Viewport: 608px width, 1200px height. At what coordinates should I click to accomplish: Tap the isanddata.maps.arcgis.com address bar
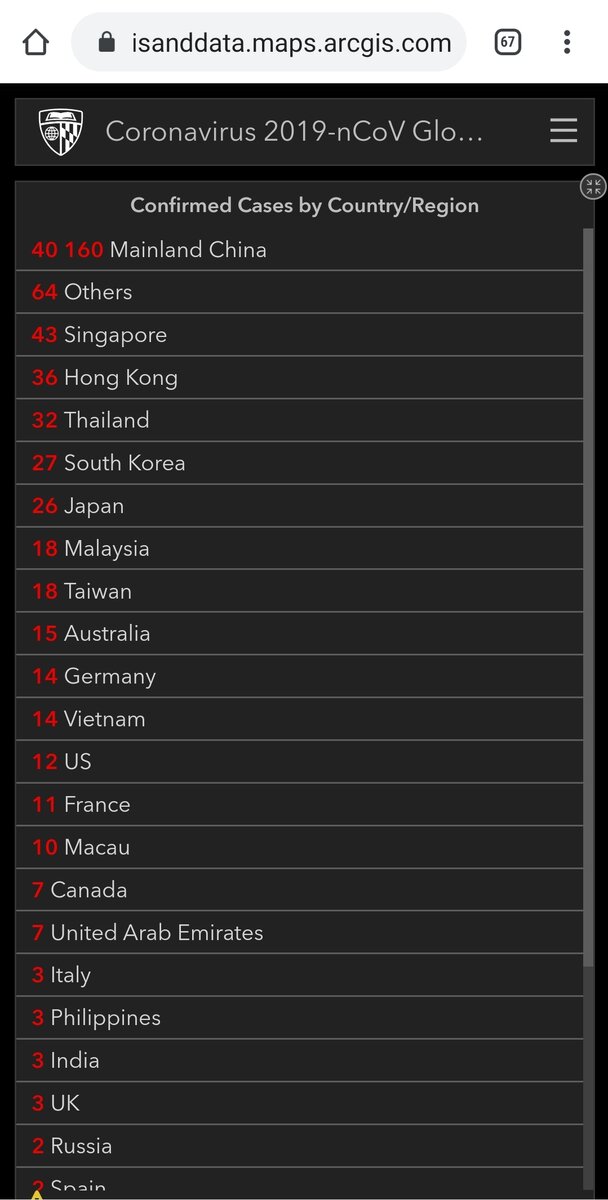(x=269, y=42)
